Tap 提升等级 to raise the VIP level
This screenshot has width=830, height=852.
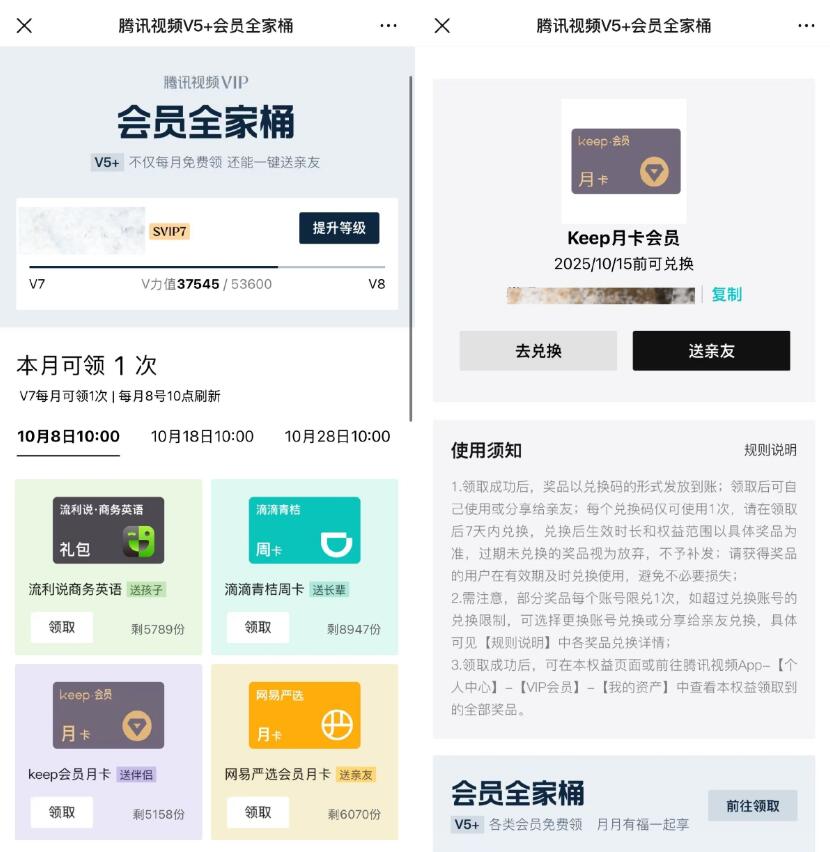339,228
